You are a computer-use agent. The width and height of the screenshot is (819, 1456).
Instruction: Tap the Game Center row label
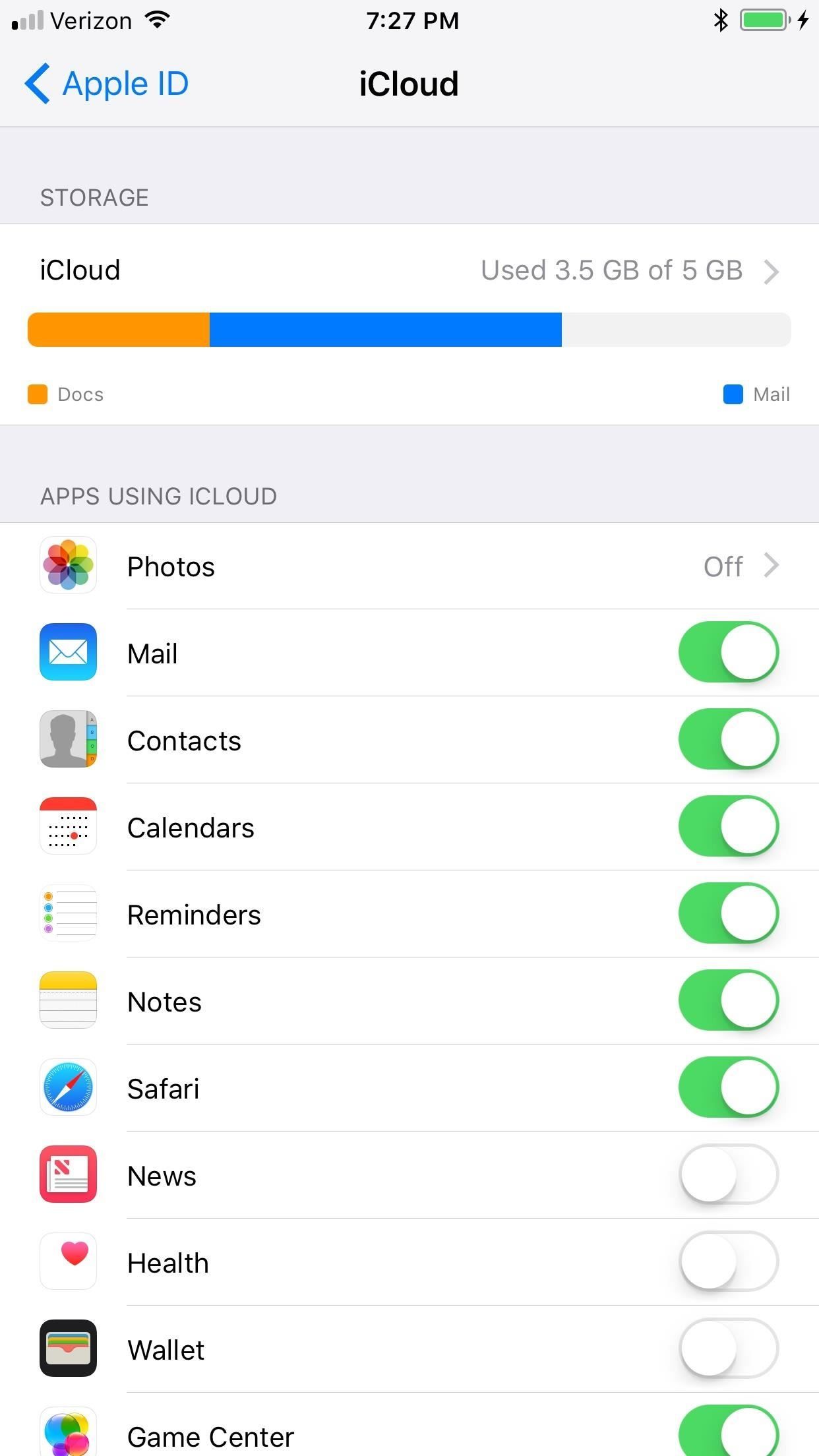[210, 1436]
